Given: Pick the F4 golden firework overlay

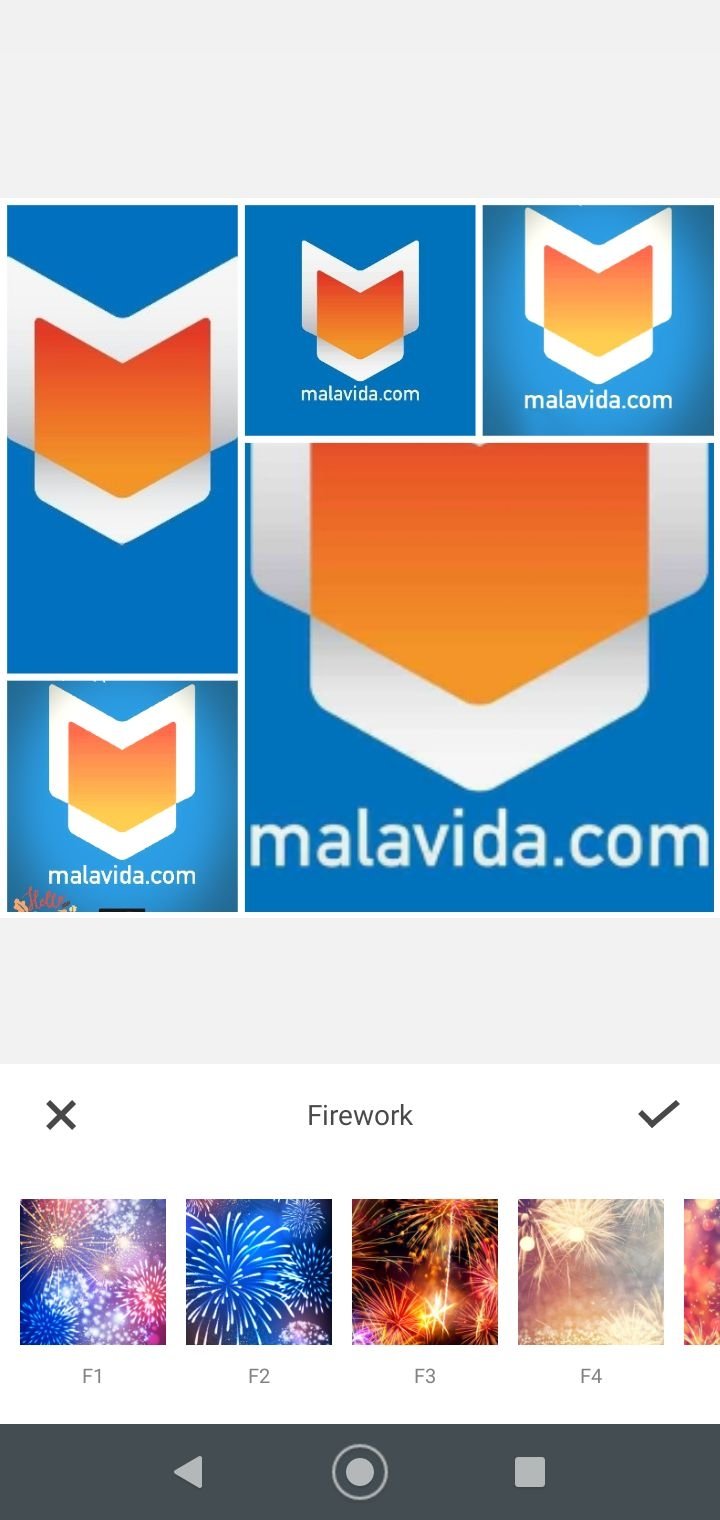Looking at the screenshot, I should [591, 1272].
